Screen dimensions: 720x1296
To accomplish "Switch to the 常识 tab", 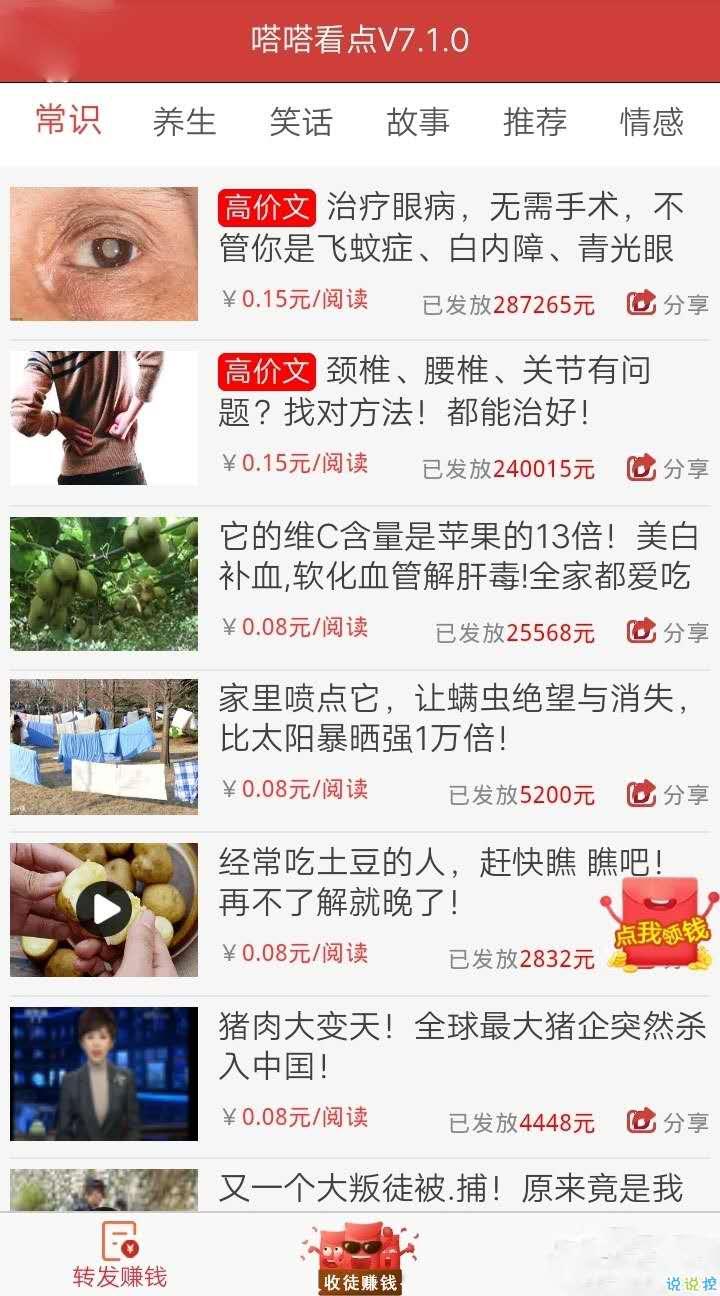I will (x=68, y=121).
